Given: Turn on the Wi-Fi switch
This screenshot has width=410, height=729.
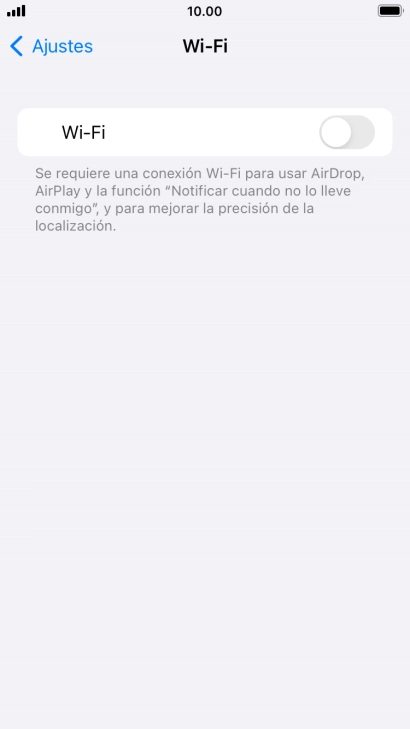Looking at the screenshot, I should point(347,133).
